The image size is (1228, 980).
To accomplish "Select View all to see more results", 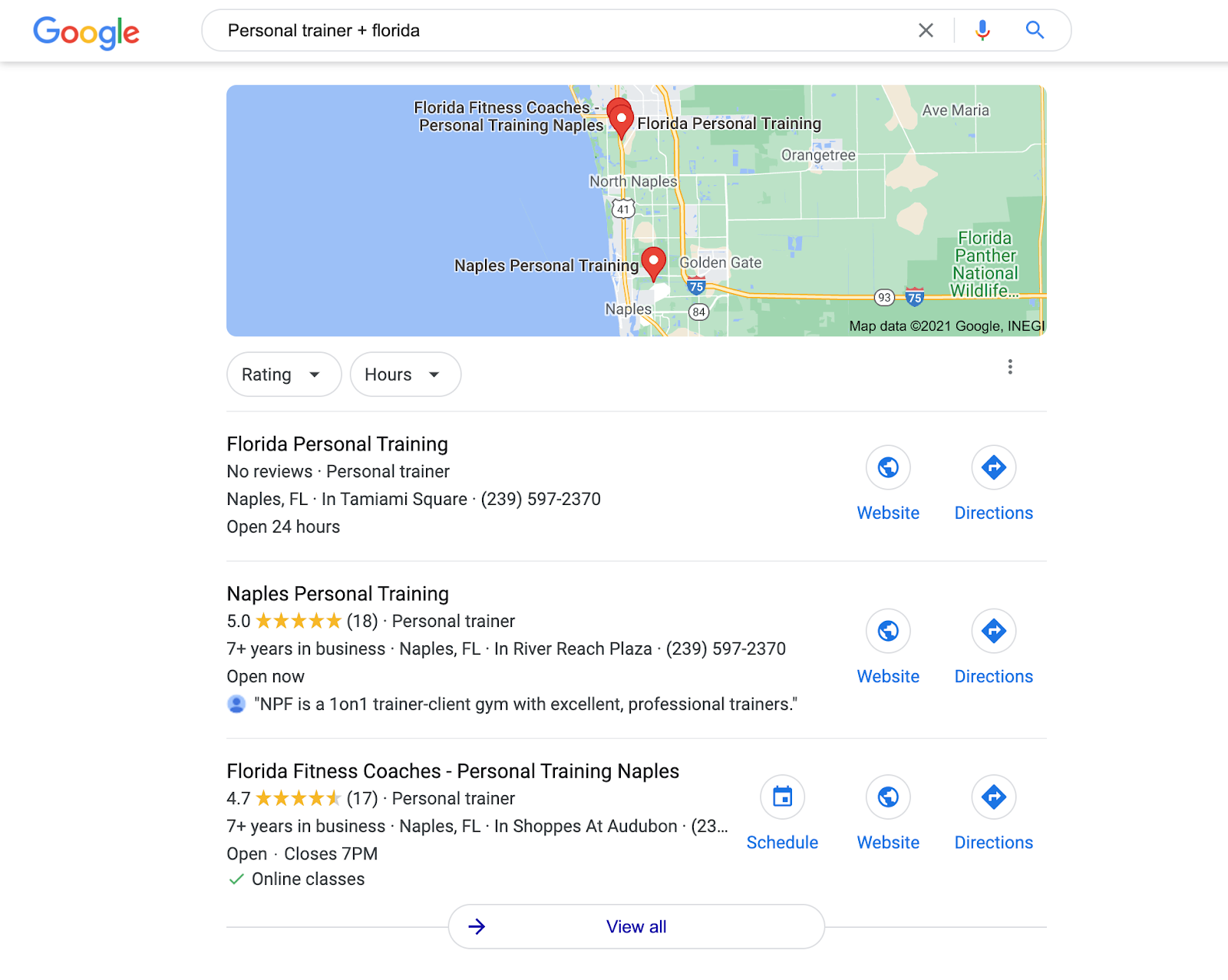I will [x=635, y=927].
